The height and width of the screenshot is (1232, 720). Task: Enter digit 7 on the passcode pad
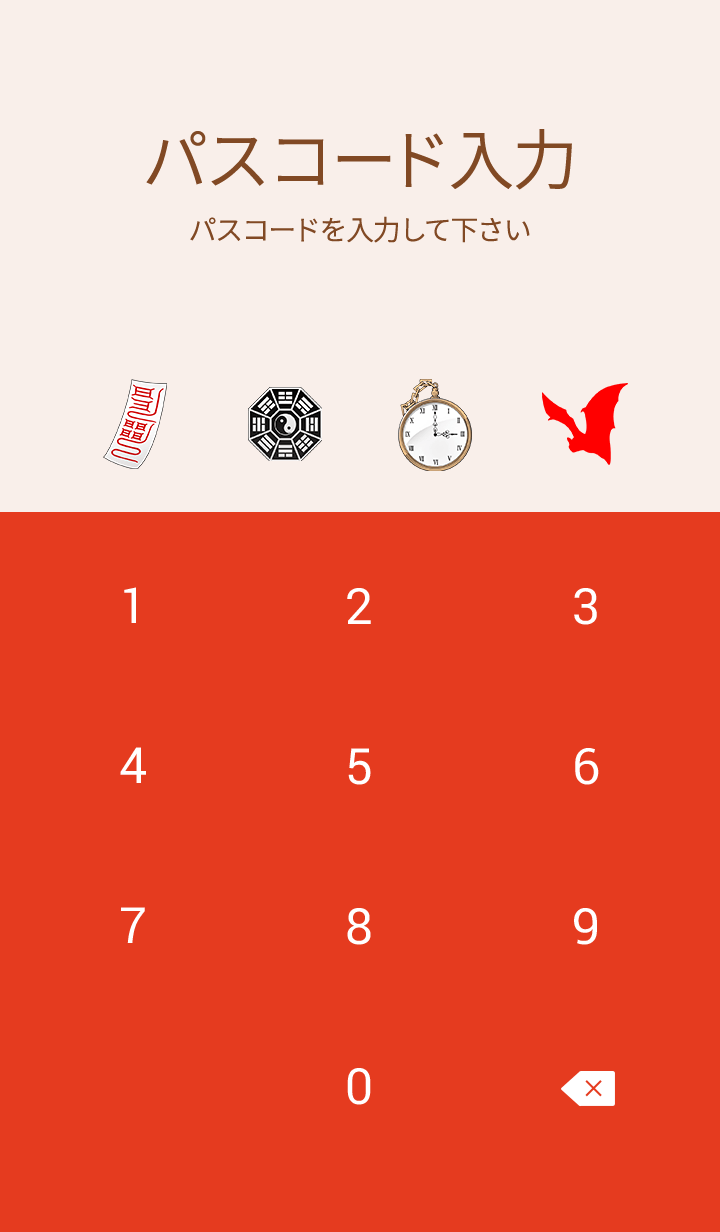click(132, 927)
